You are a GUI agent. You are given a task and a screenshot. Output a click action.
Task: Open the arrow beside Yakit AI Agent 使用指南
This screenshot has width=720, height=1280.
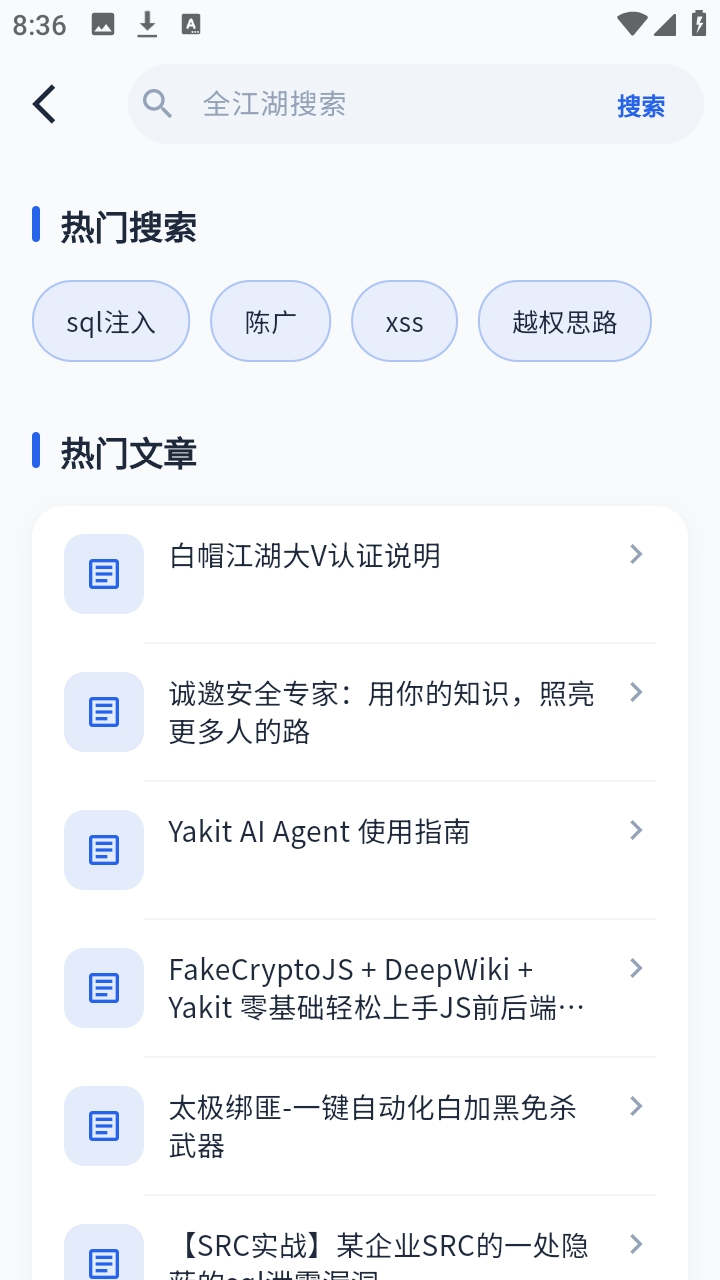pyautogui.click(x=636, y=829)
